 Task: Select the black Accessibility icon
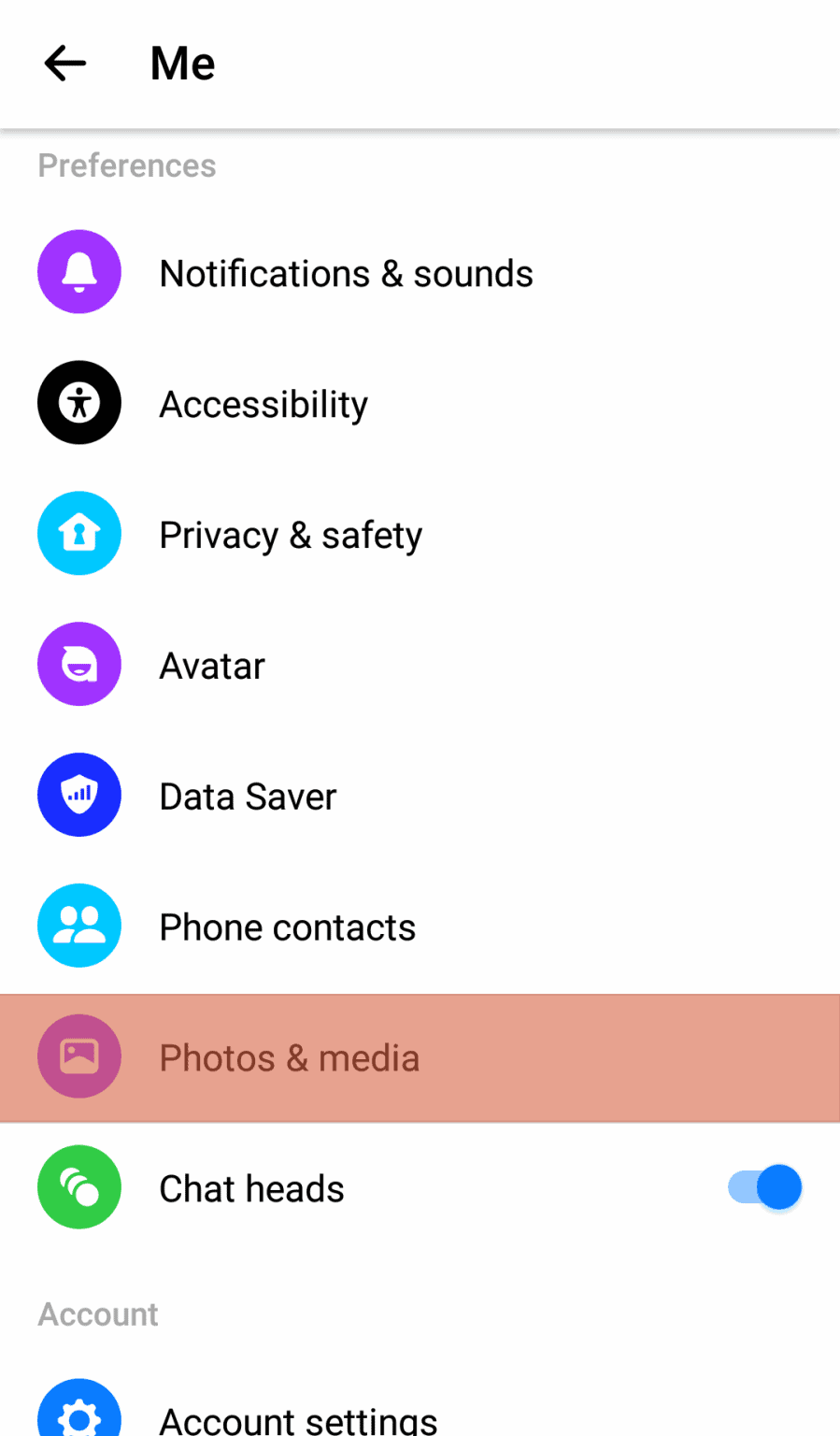pos(79,403)
